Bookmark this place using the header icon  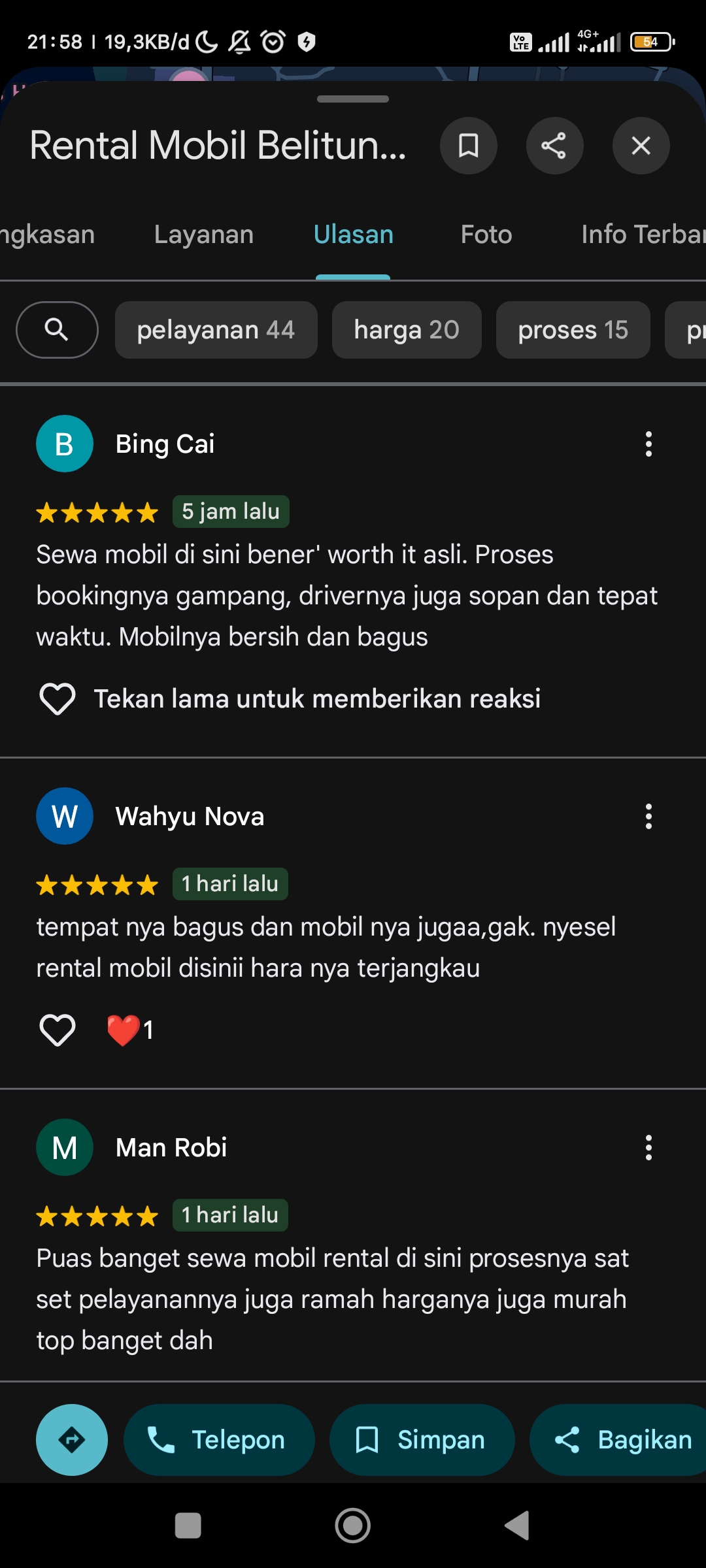point(468,146)
